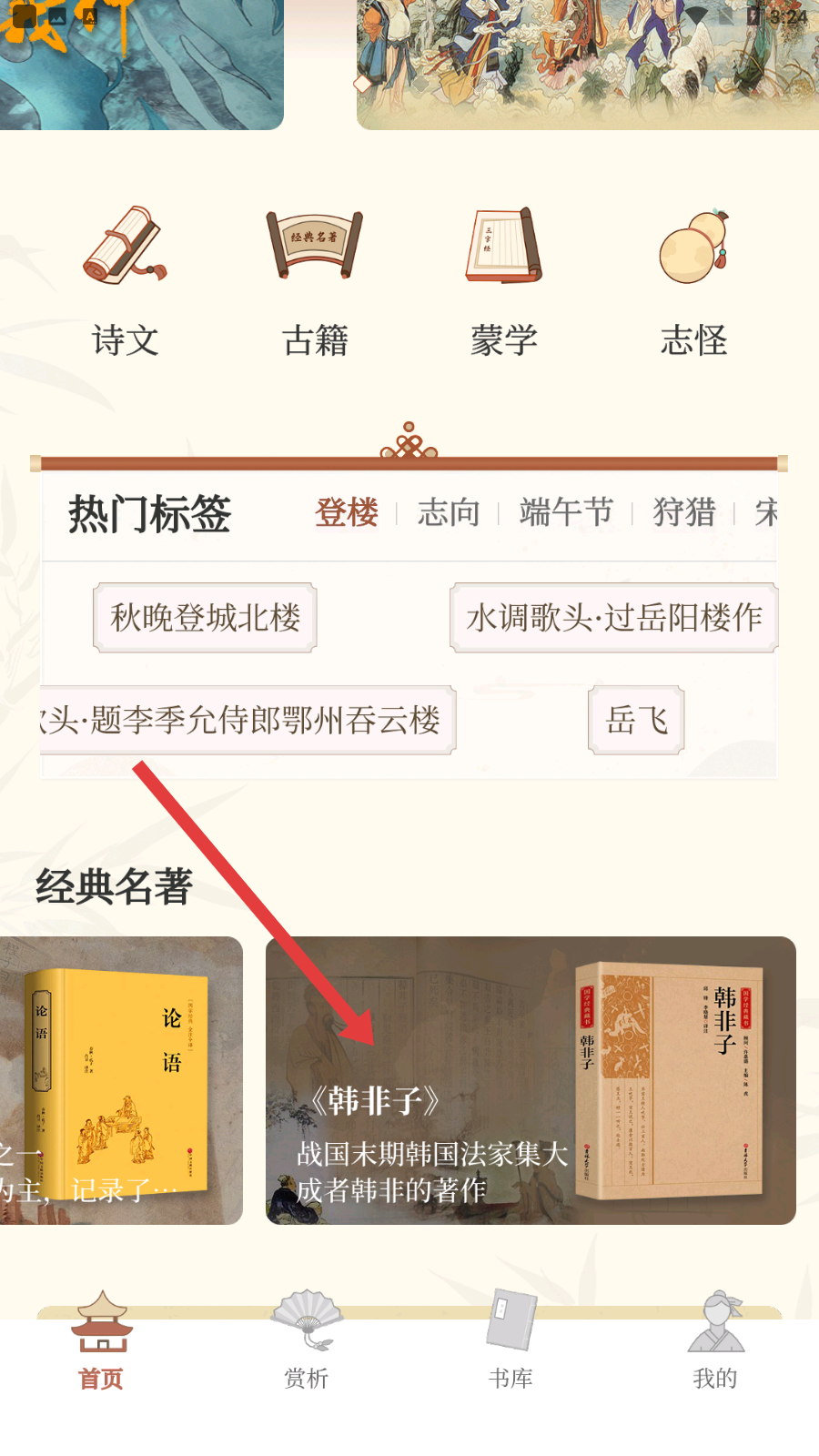
Task: Tap the 岳飞 chip
Action: pos(636,720)
